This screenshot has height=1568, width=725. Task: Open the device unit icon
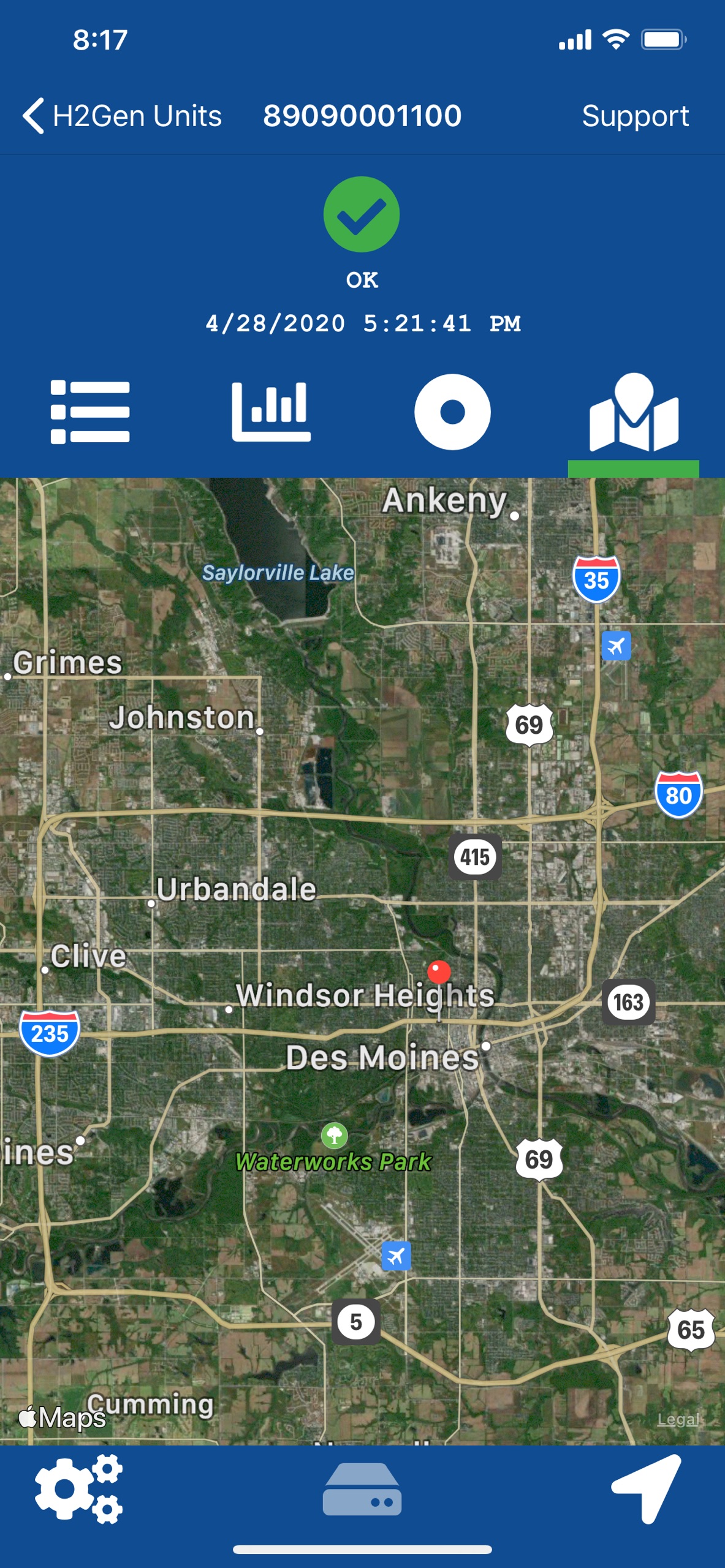[x=362, y=1489]
